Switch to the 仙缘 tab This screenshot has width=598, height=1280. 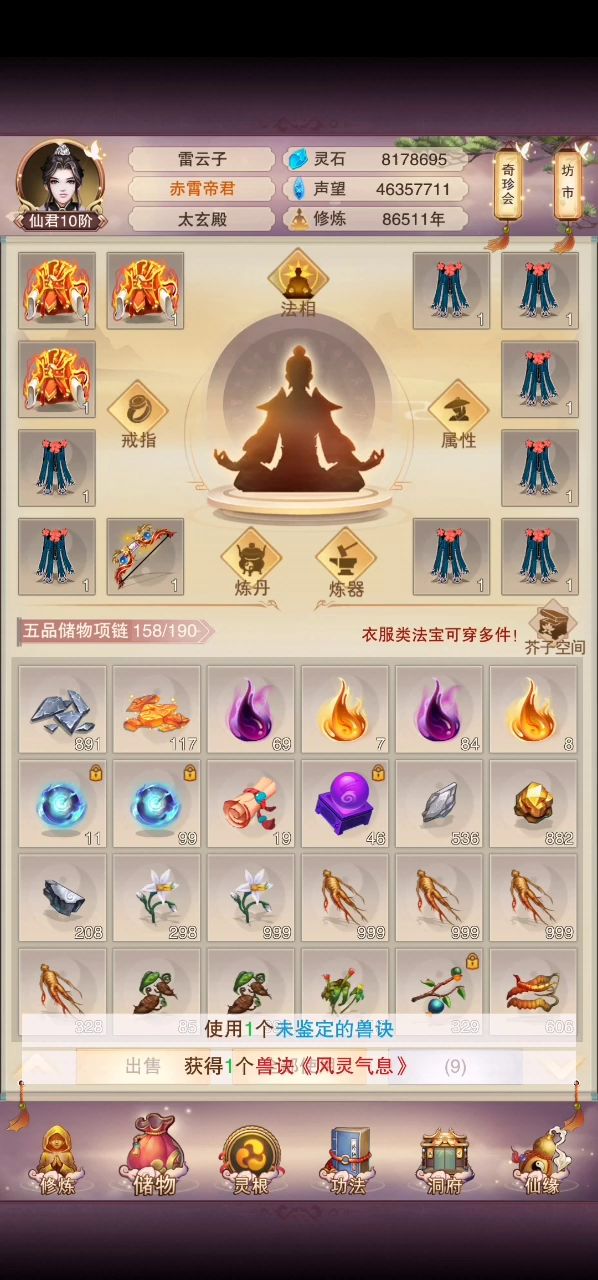point(542,1160)
